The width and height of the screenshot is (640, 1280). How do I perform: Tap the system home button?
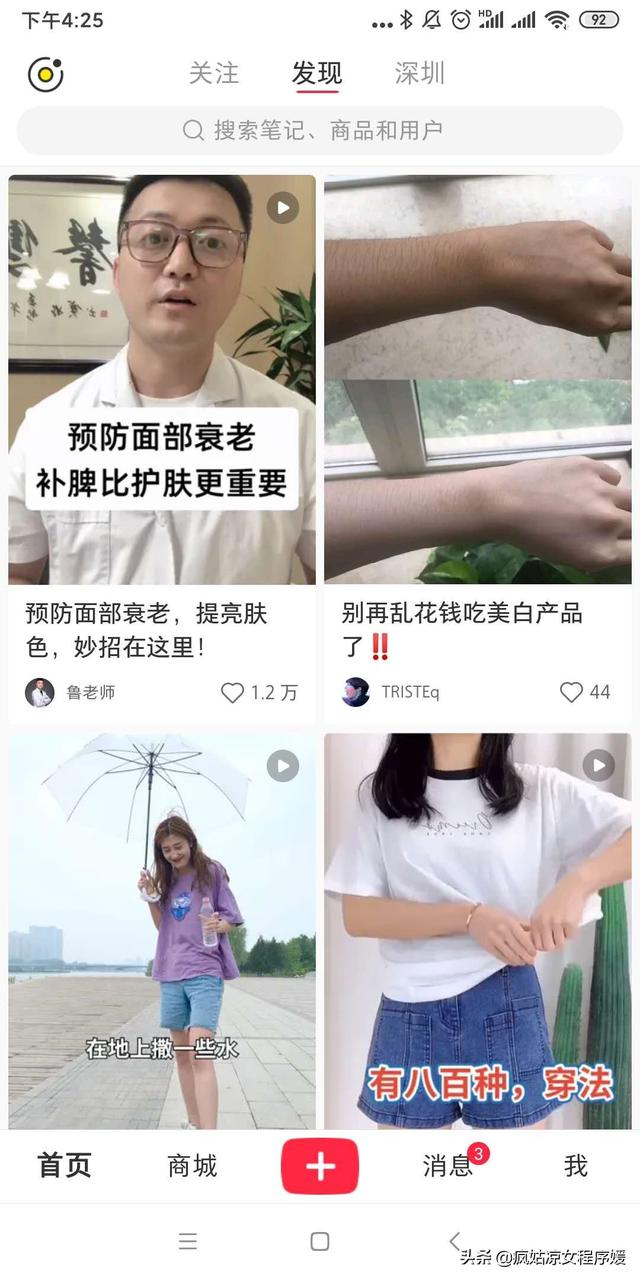pos(320,1241)
